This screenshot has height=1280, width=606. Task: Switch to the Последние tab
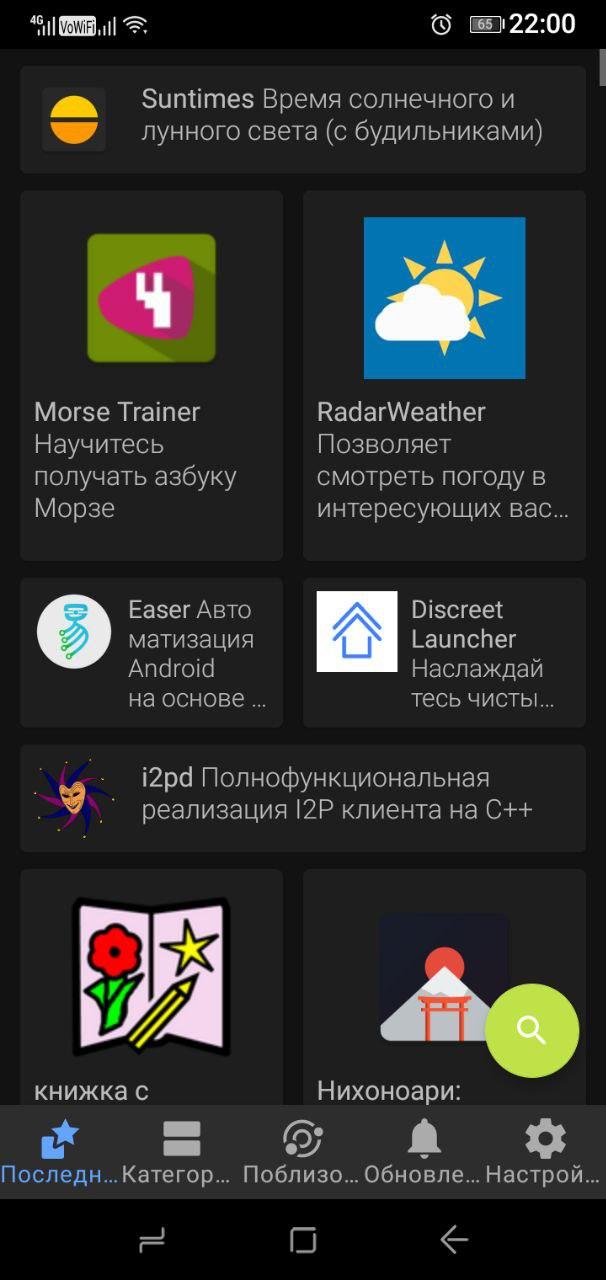point(60,1152)
